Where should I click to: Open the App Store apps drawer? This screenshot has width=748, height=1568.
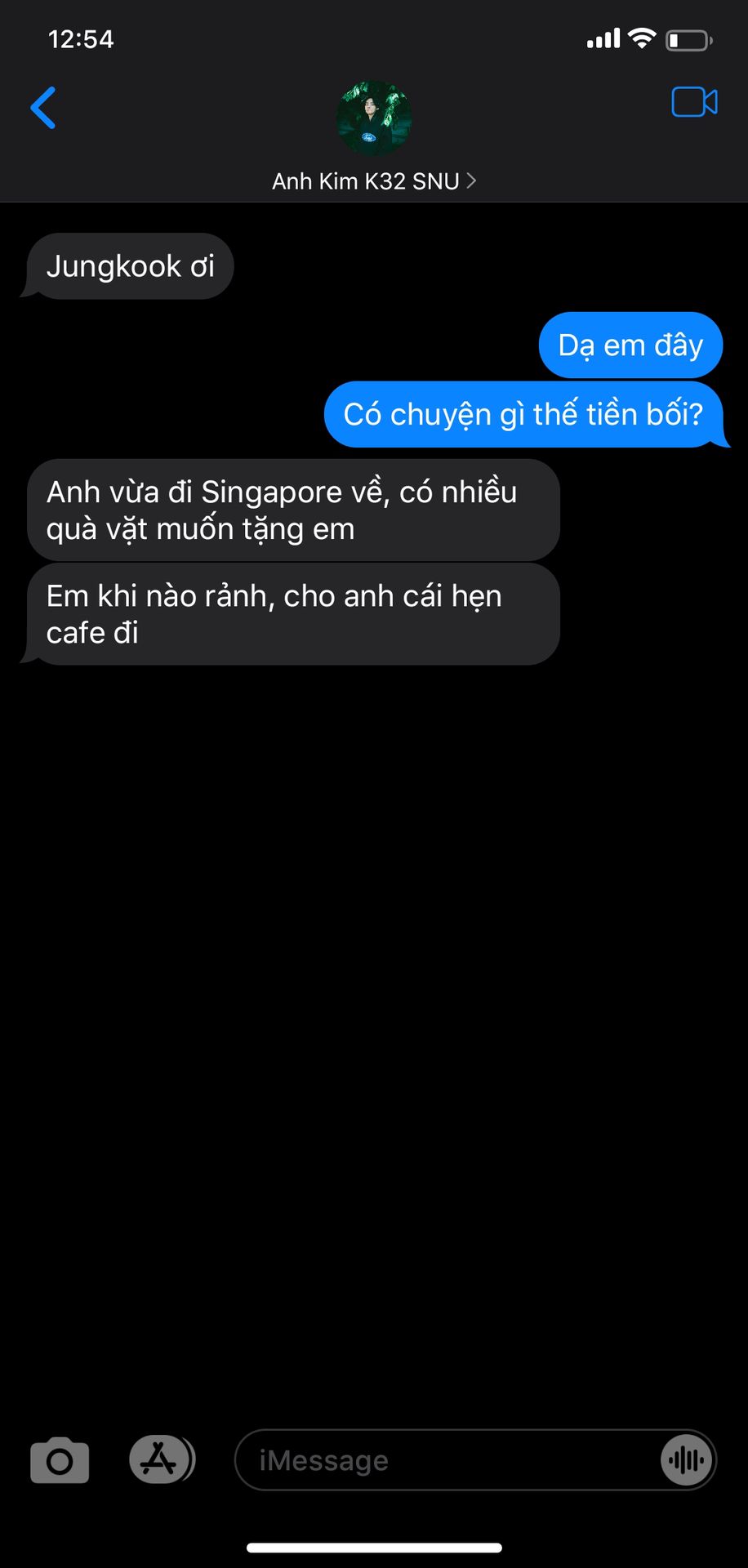pos(161,1459)
